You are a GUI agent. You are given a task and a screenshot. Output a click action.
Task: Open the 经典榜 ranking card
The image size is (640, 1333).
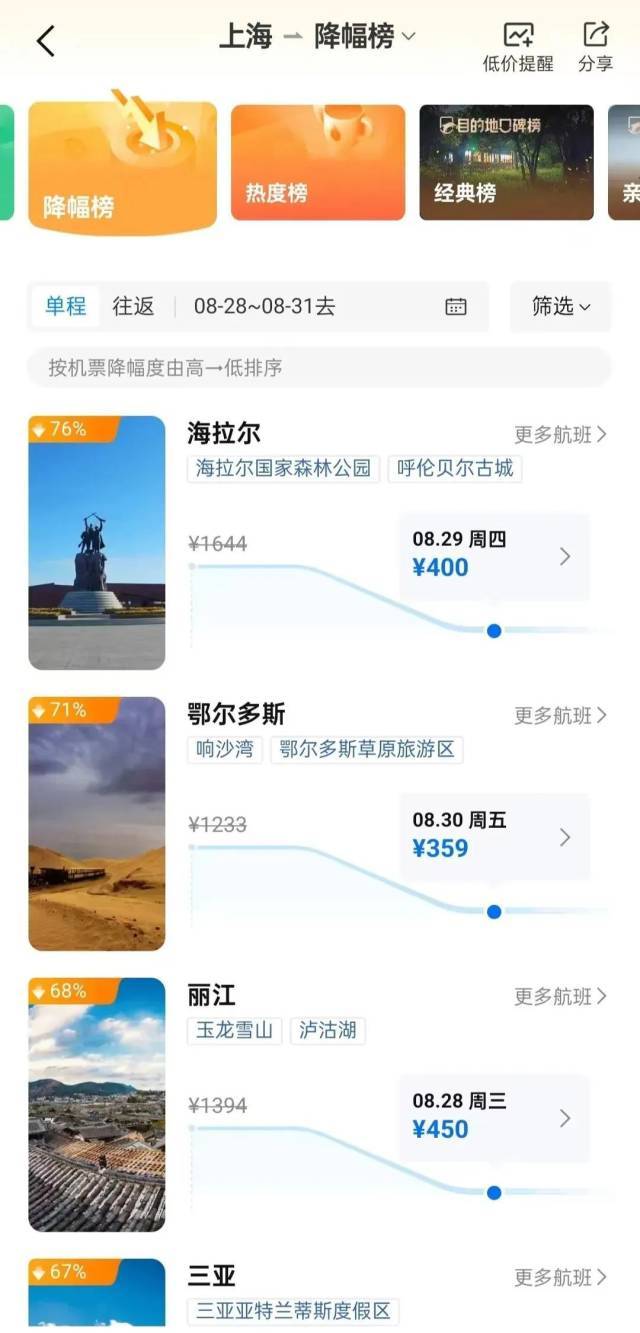point(506,162)
